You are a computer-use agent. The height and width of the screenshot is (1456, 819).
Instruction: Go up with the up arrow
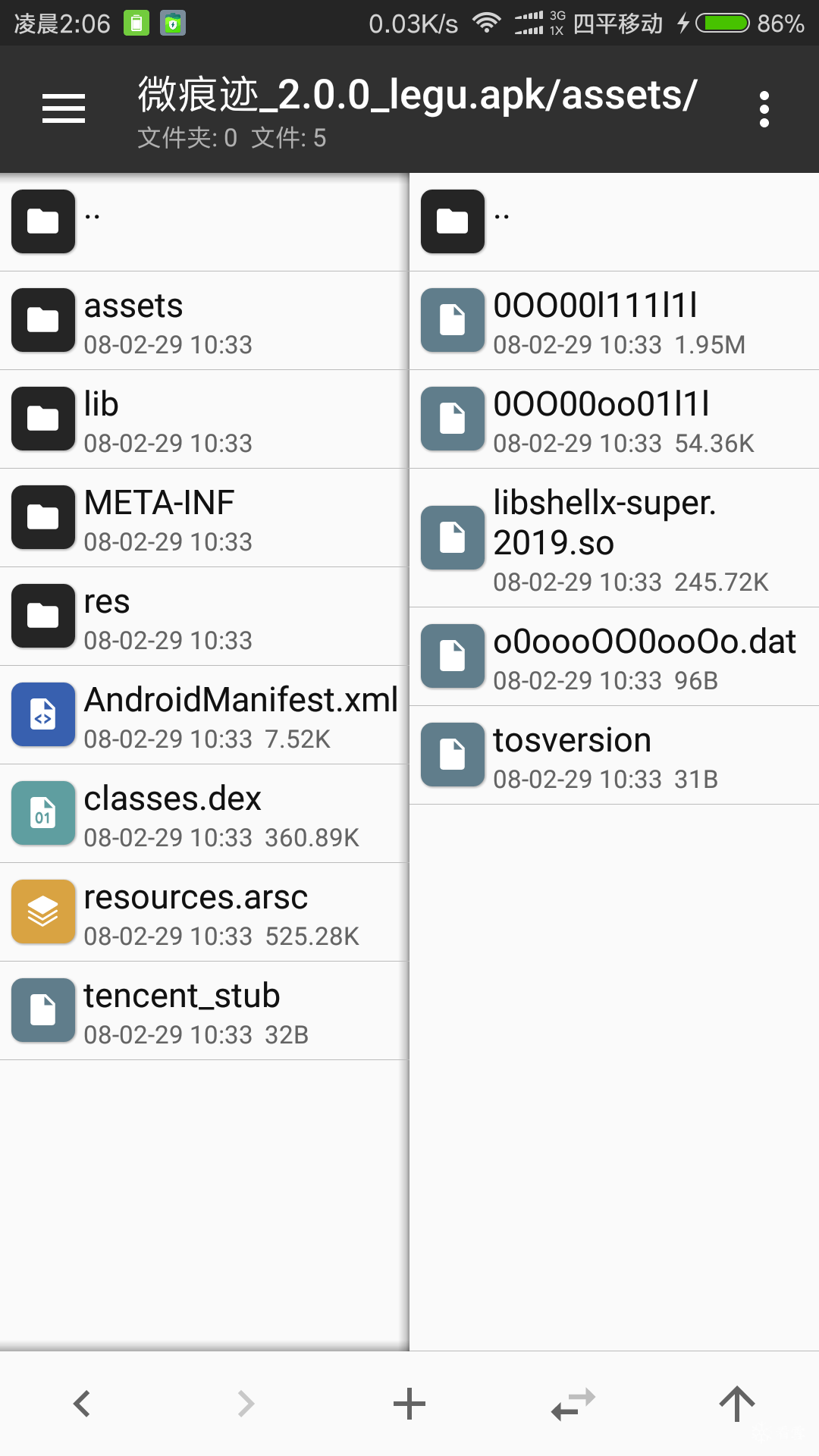(737, 1404)
